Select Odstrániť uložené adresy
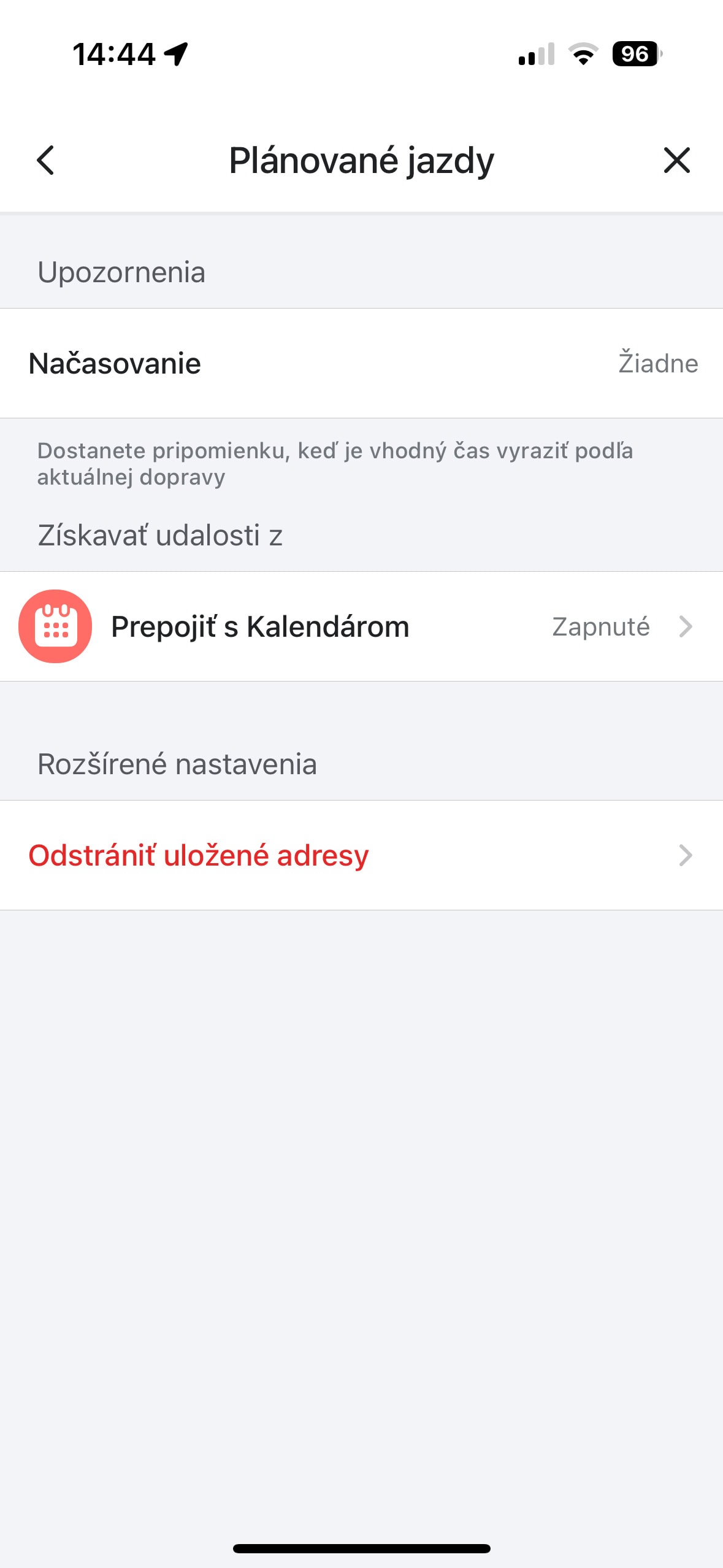This screenshot has width=723, height=1568. tap(361, 855)
